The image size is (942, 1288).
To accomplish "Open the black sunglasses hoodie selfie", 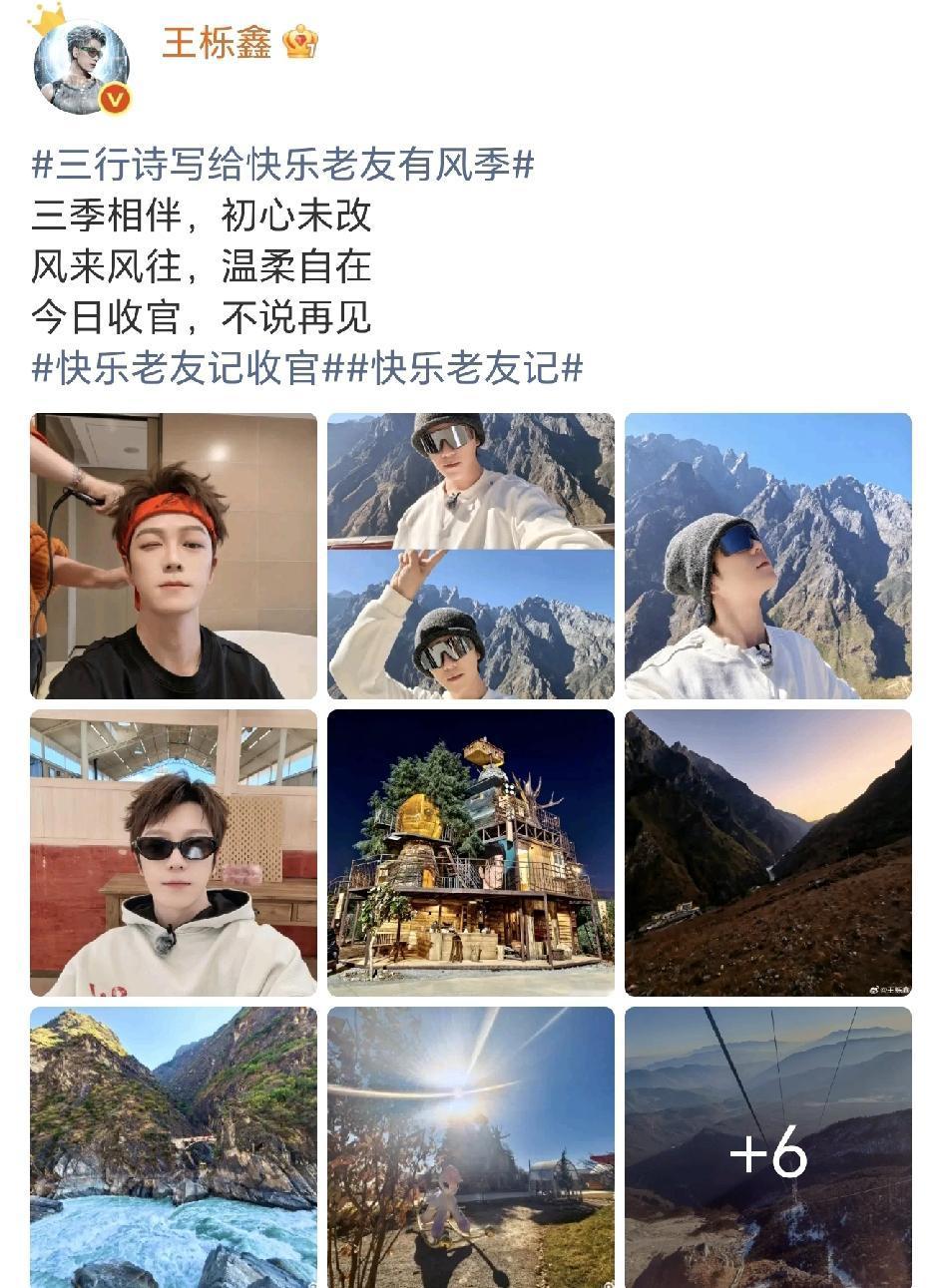I will tap(175, 851).
